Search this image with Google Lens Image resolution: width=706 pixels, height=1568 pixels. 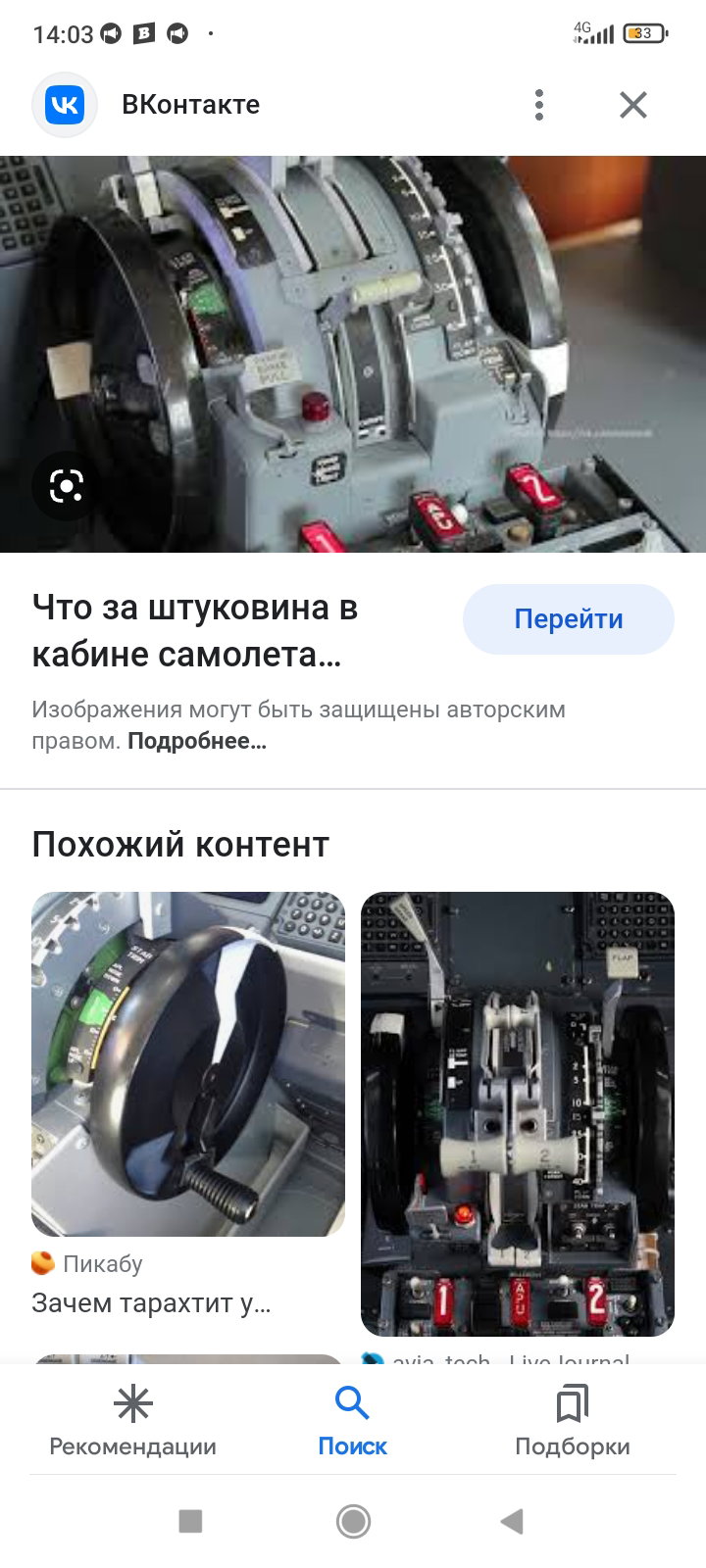66,485
